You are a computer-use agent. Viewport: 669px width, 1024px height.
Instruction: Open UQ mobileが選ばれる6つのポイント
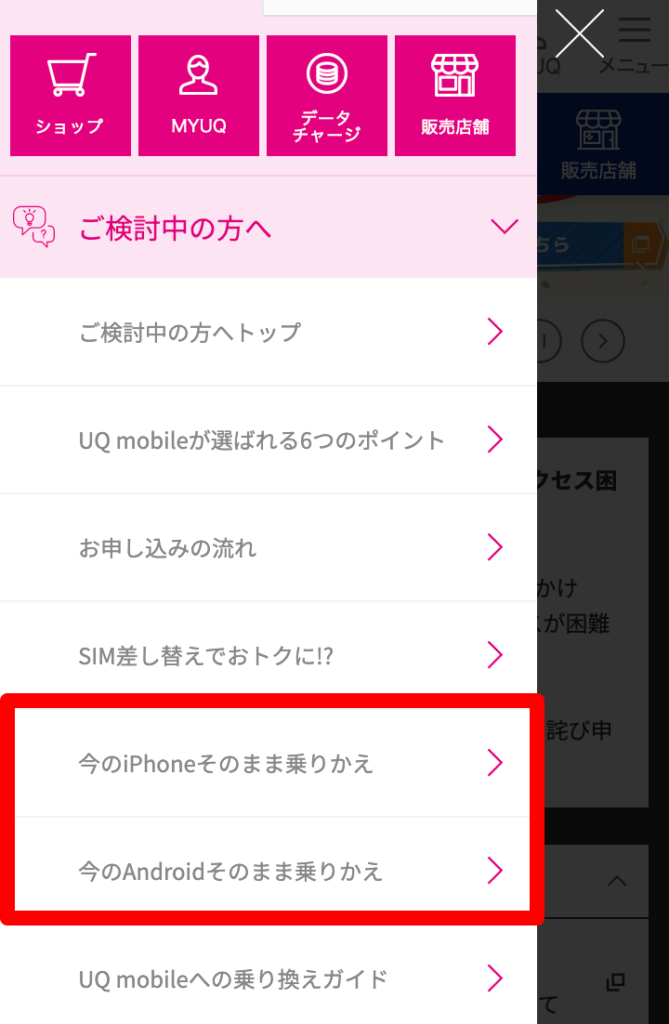click(268, 440)
